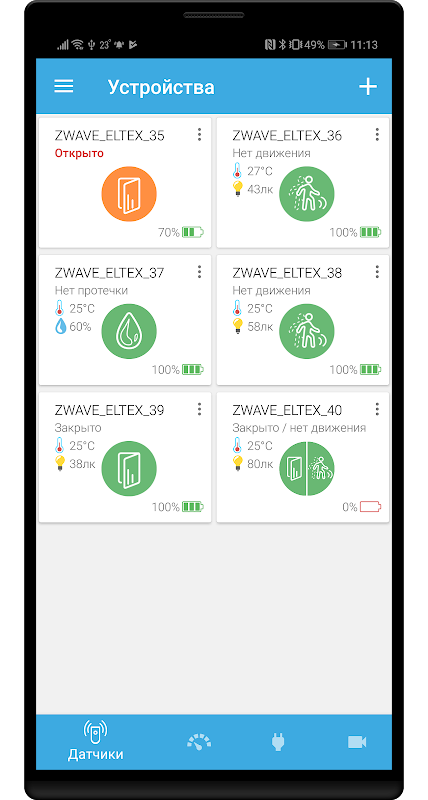Select the Датчики sensors tab
The width and height of the screenshot is (428, 800).
coord(95,741)
